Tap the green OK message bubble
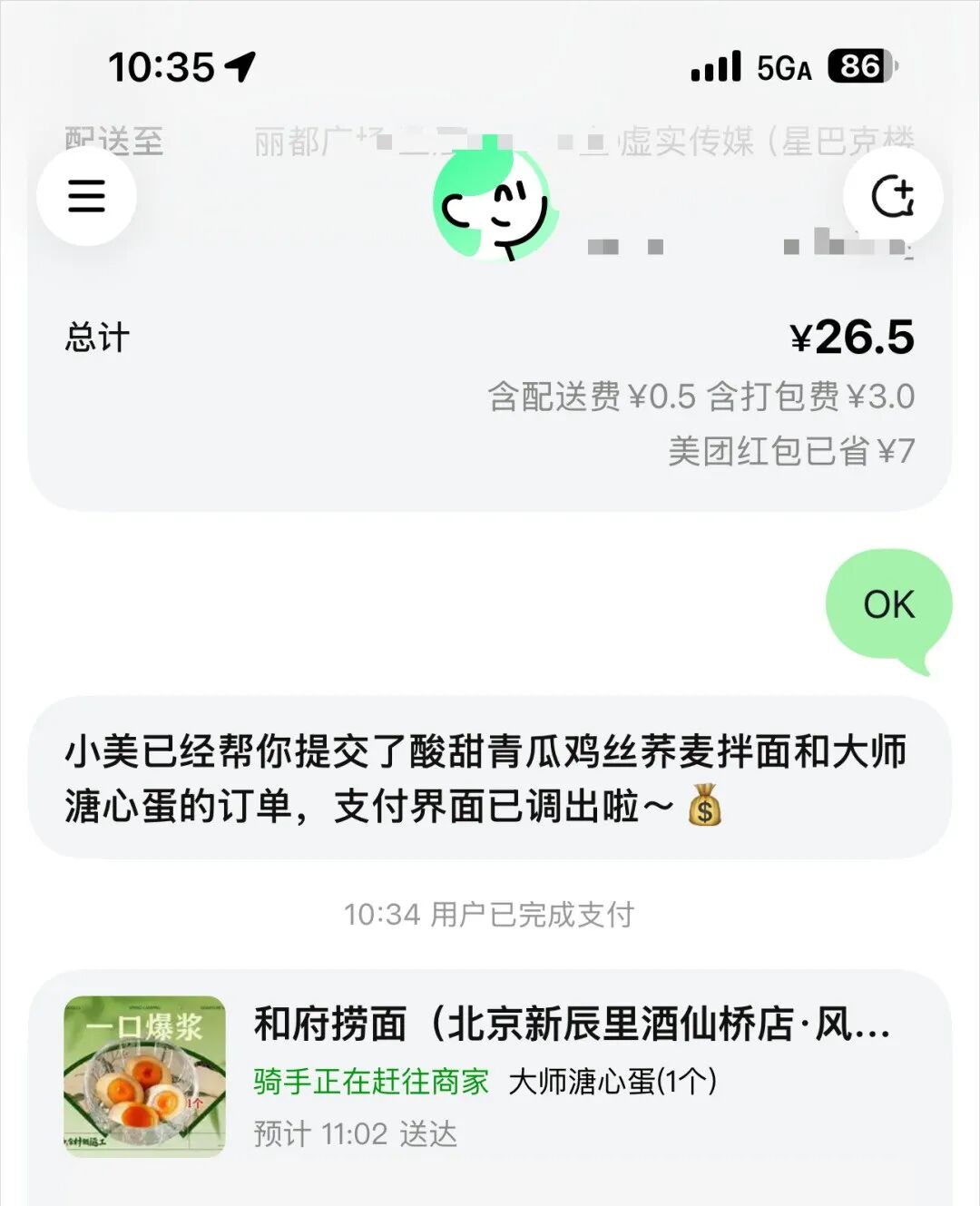 click(x=889, y=603)
